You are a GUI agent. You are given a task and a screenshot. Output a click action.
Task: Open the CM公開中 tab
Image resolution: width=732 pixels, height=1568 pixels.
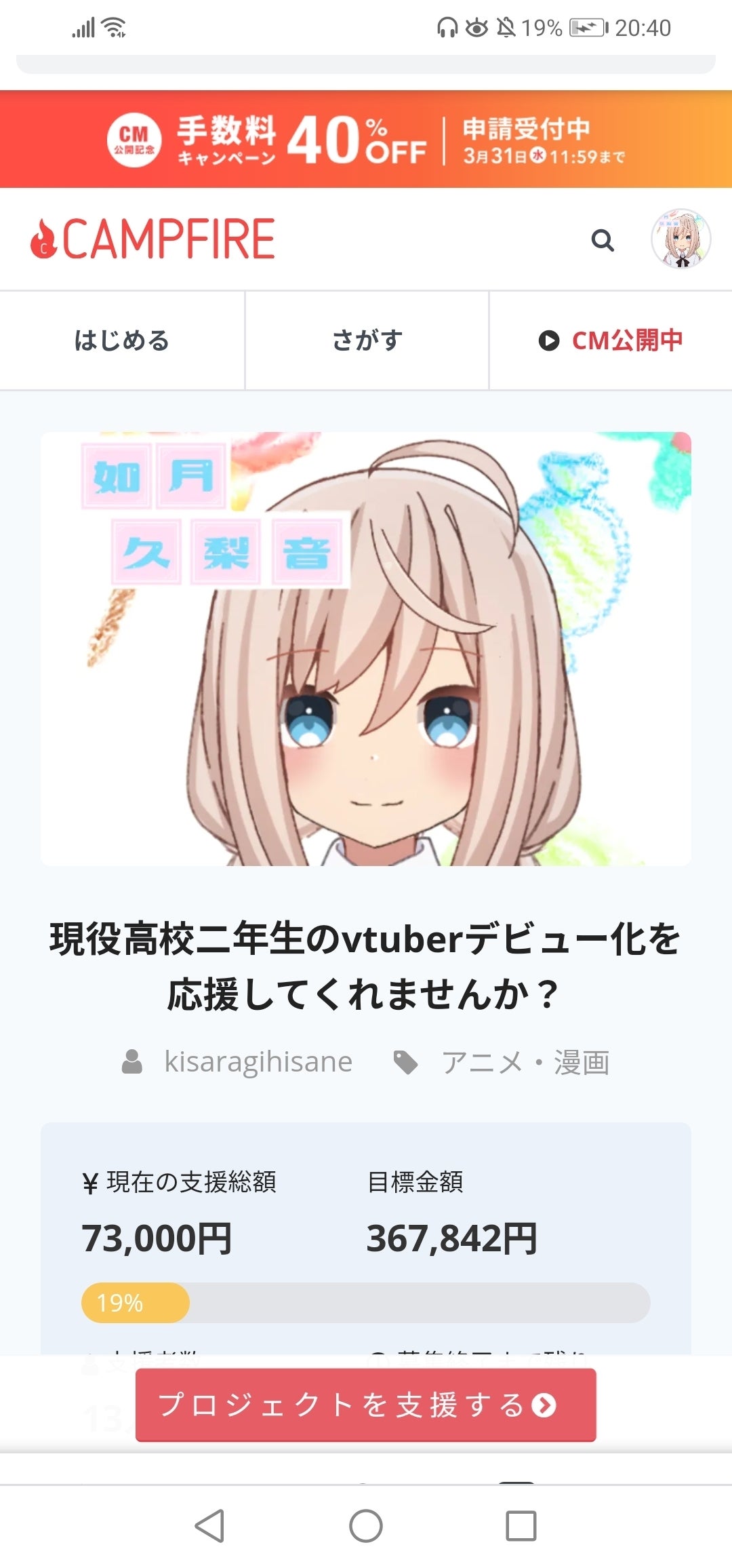click(611, 340)
